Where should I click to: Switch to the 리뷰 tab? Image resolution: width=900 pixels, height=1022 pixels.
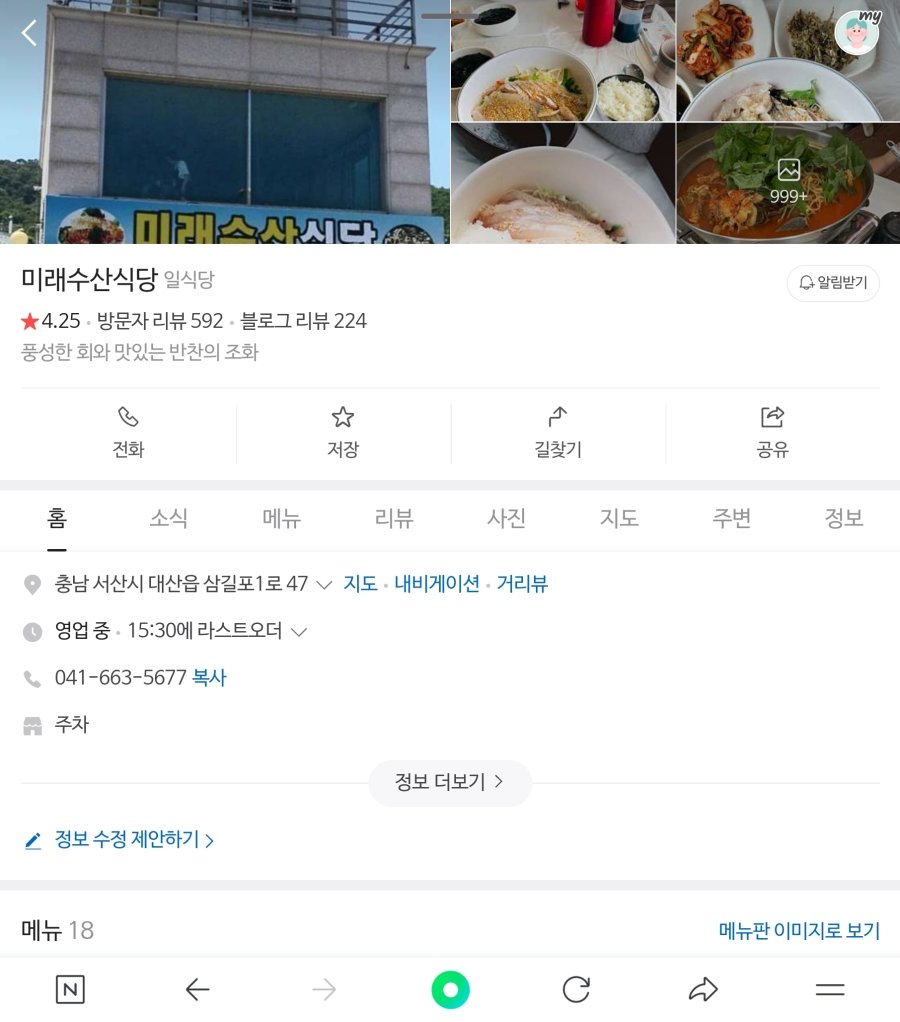394,518
